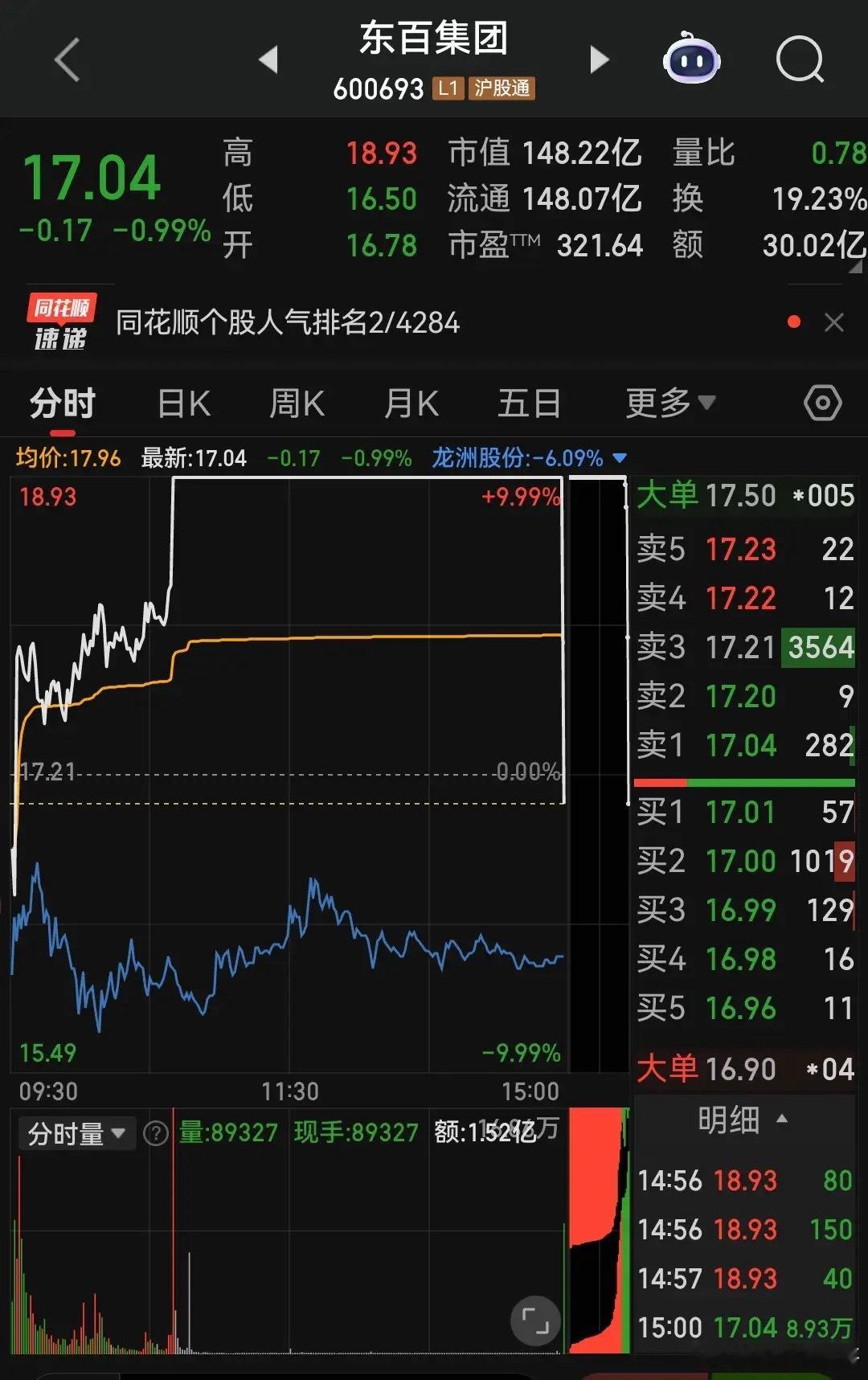Dismiss the 人气排名 banner
Viewport: 868px width, 1380px height.
click(834, 322)
